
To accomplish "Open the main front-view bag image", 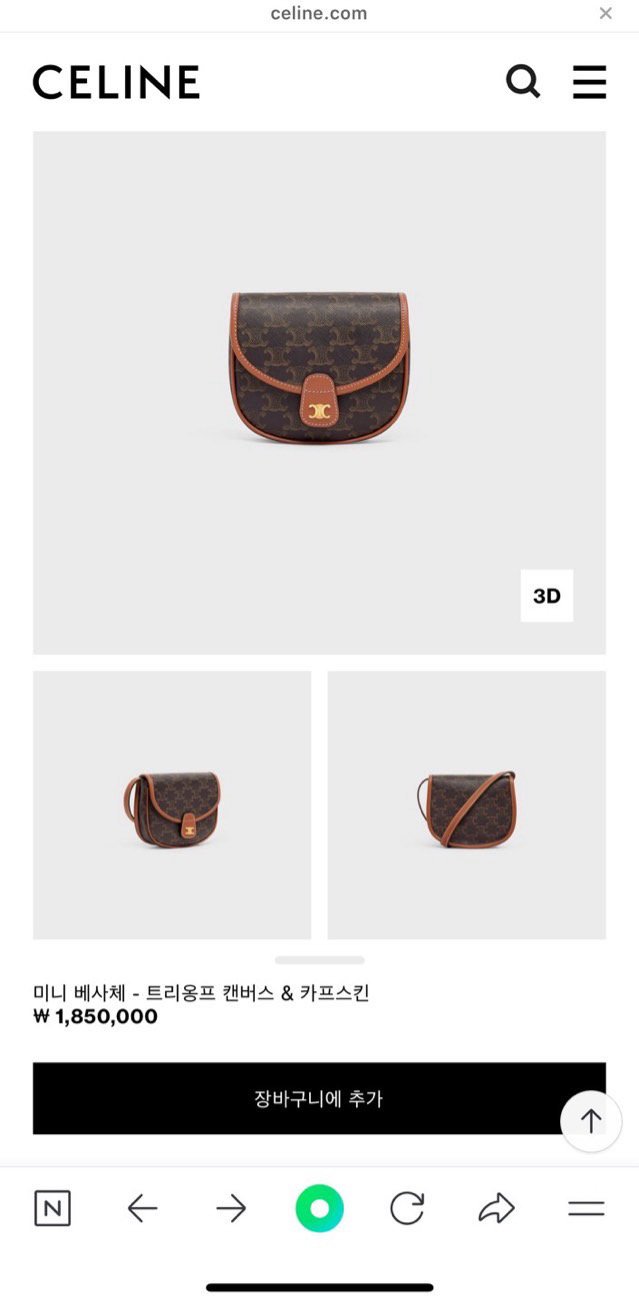I will pyautogui.click(x=319, y=367).
